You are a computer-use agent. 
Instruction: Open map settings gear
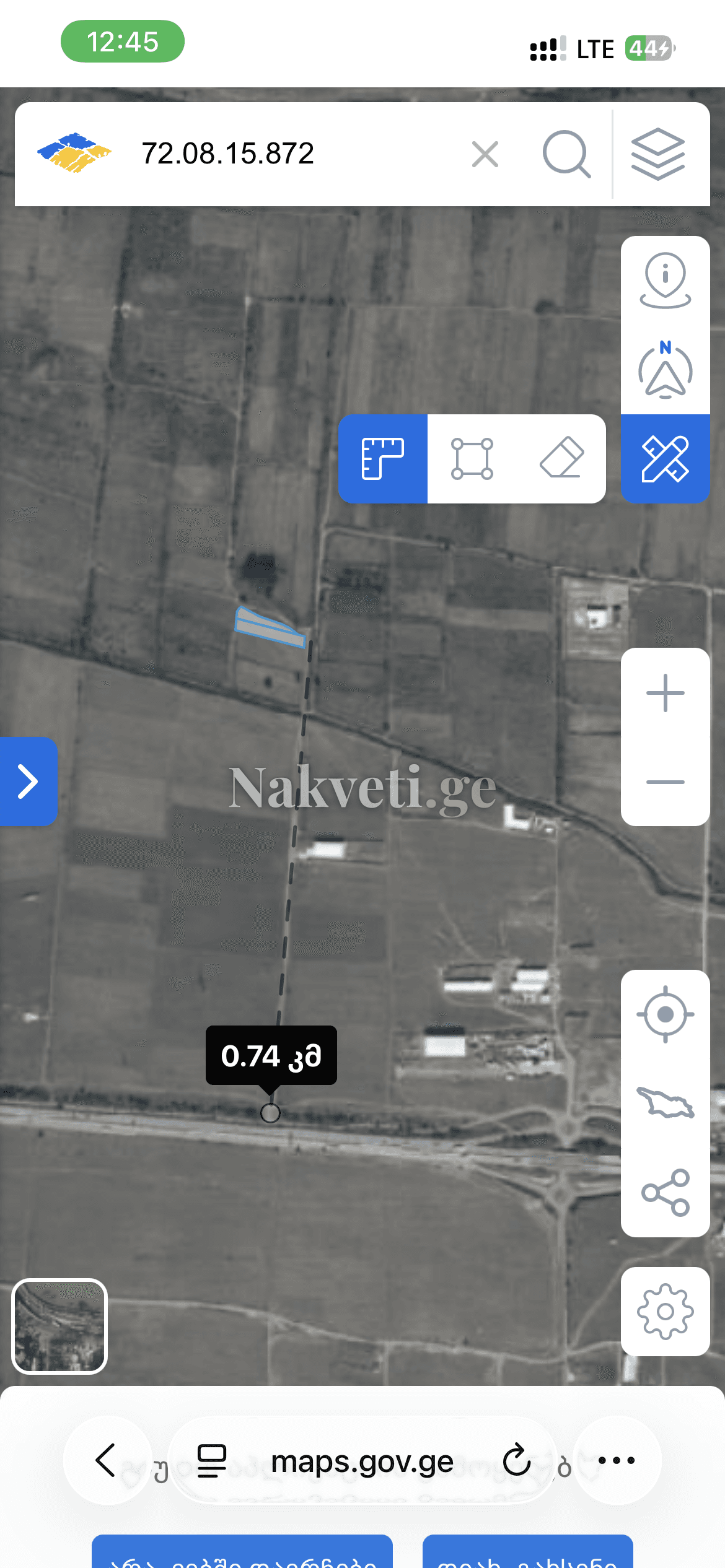tap(666, 1312)
